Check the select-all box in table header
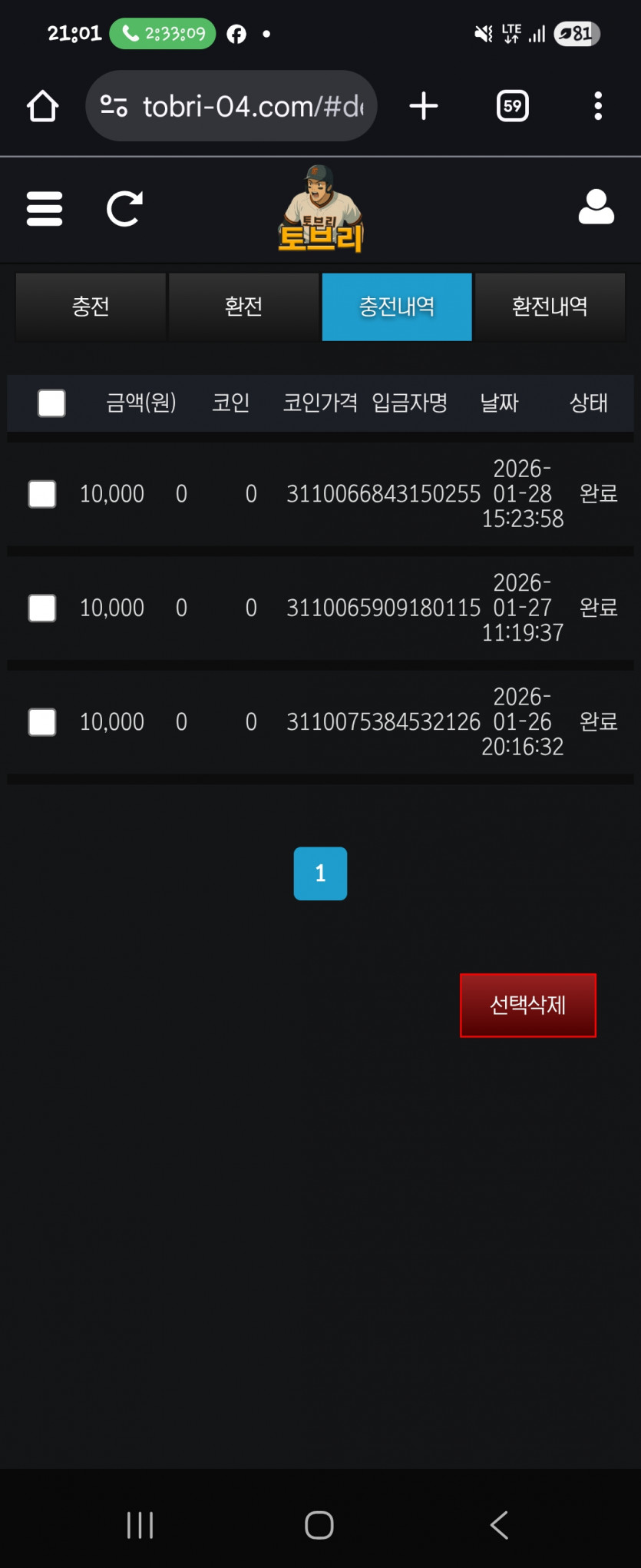 [51, 403]
